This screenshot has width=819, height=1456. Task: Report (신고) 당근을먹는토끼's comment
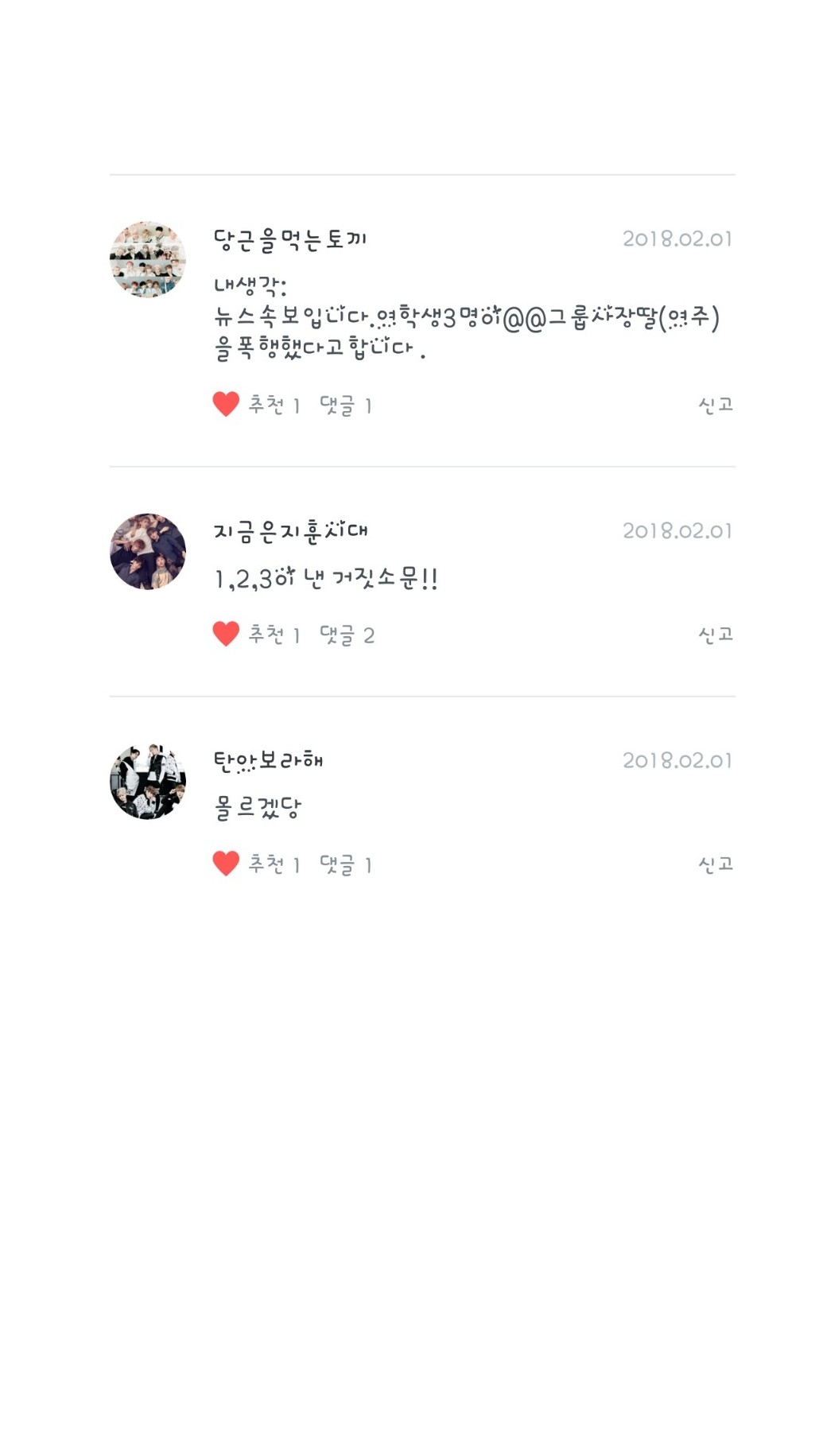[x=715, y=405]
